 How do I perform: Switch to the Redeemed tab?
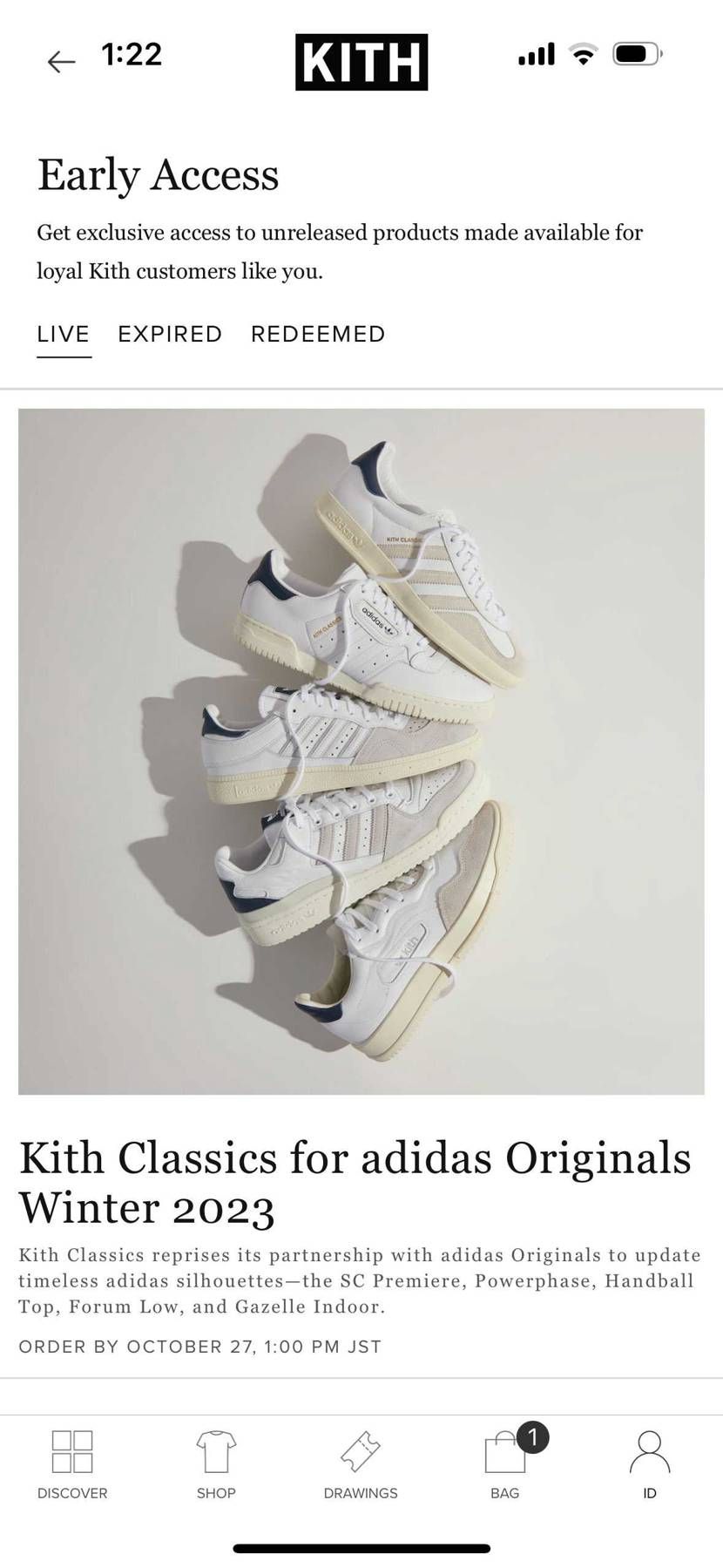click(317, 334)
